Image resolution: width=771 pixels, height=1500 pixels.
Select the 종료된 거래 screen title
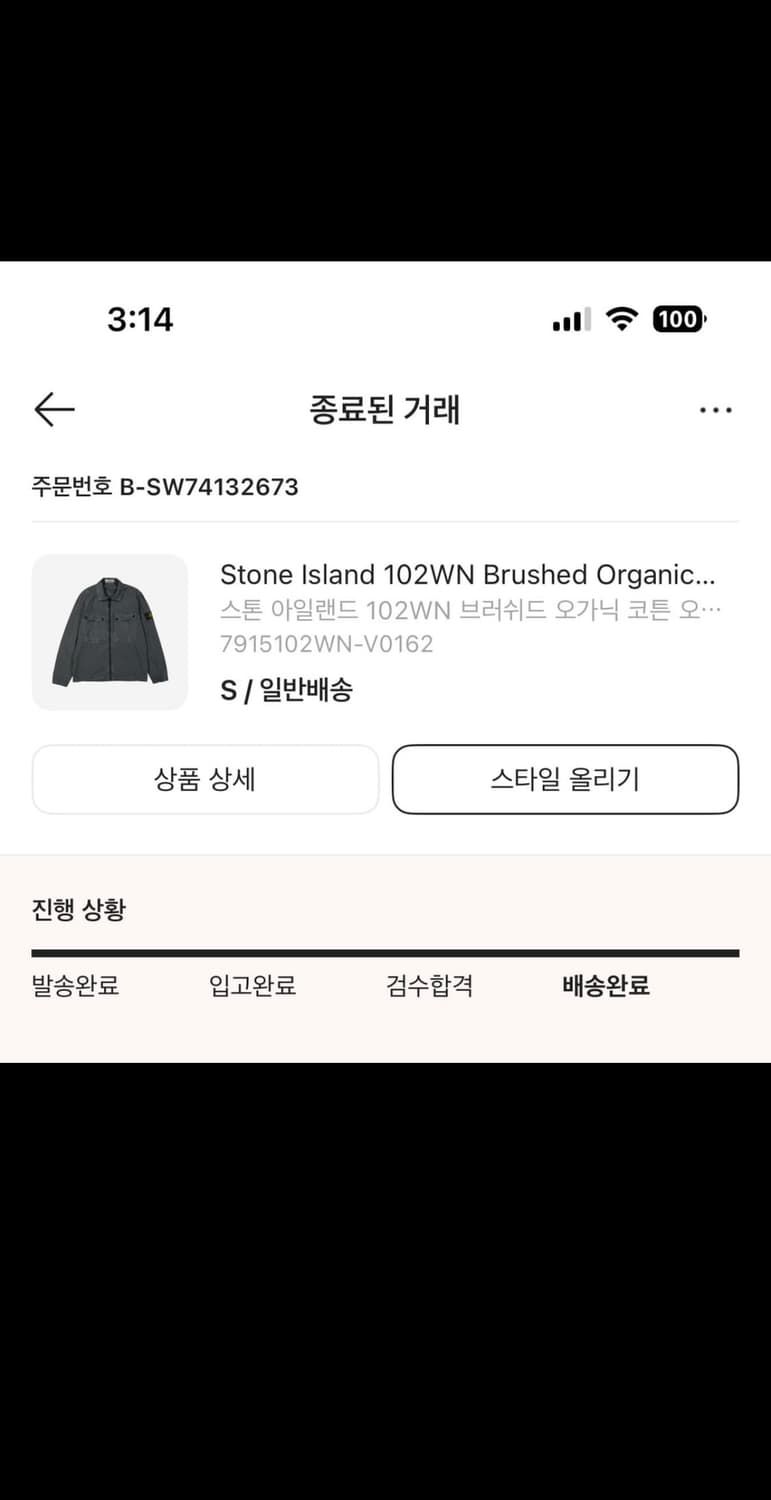pos(385,409)
